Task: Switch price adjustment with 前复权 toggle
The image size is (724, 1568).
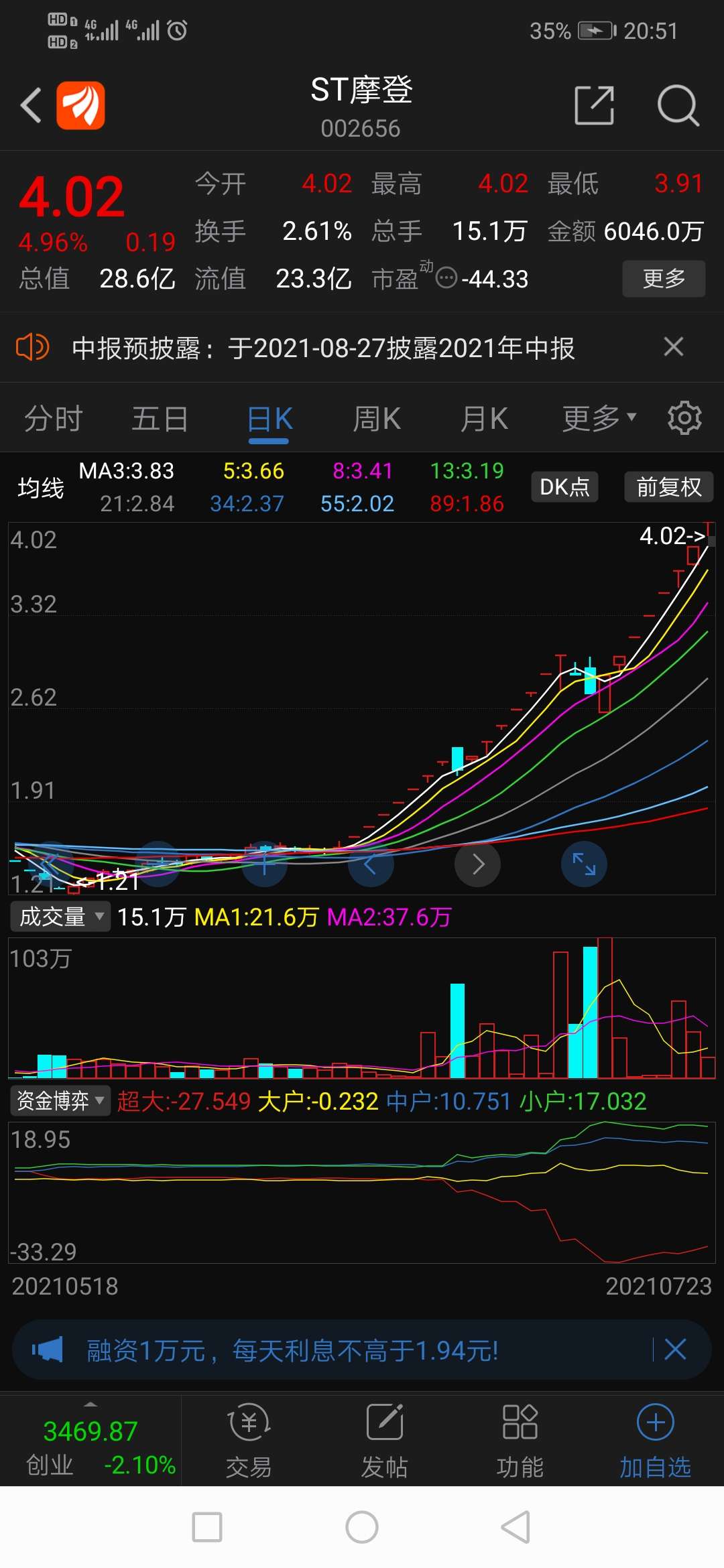Action: point(668,487)
